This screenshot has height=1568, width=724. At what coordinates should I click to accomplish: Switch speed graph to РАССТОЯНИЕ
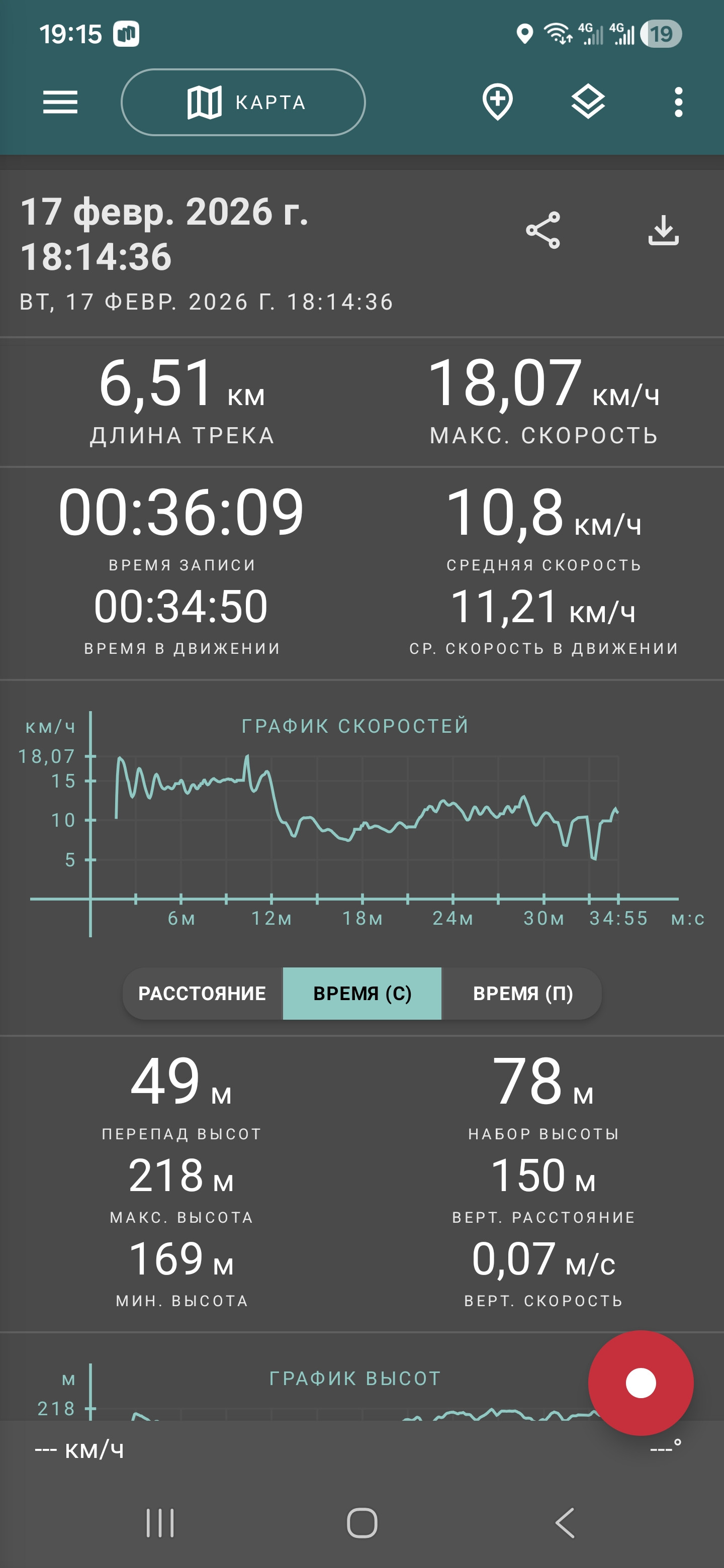(203, 994)
